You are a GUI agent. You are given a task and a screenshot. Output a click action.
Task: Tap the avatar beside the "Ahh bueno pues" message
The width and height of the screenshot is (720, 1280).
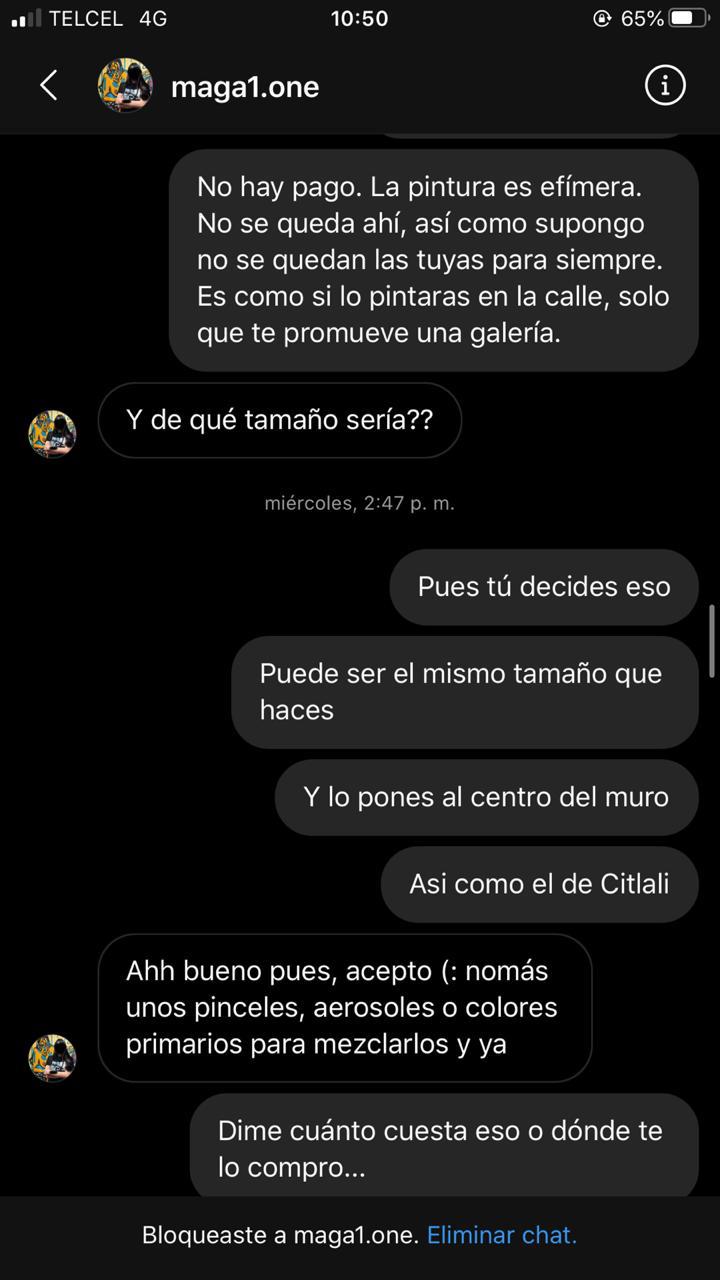pyautogui.click(x=52, y=1058)
